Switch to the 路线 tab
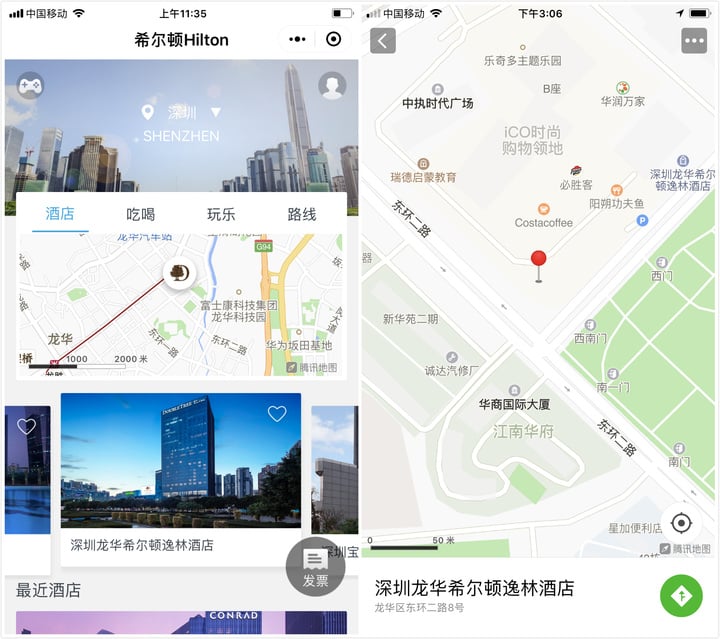Screen dimensions: 720x639 click(301, 214)
